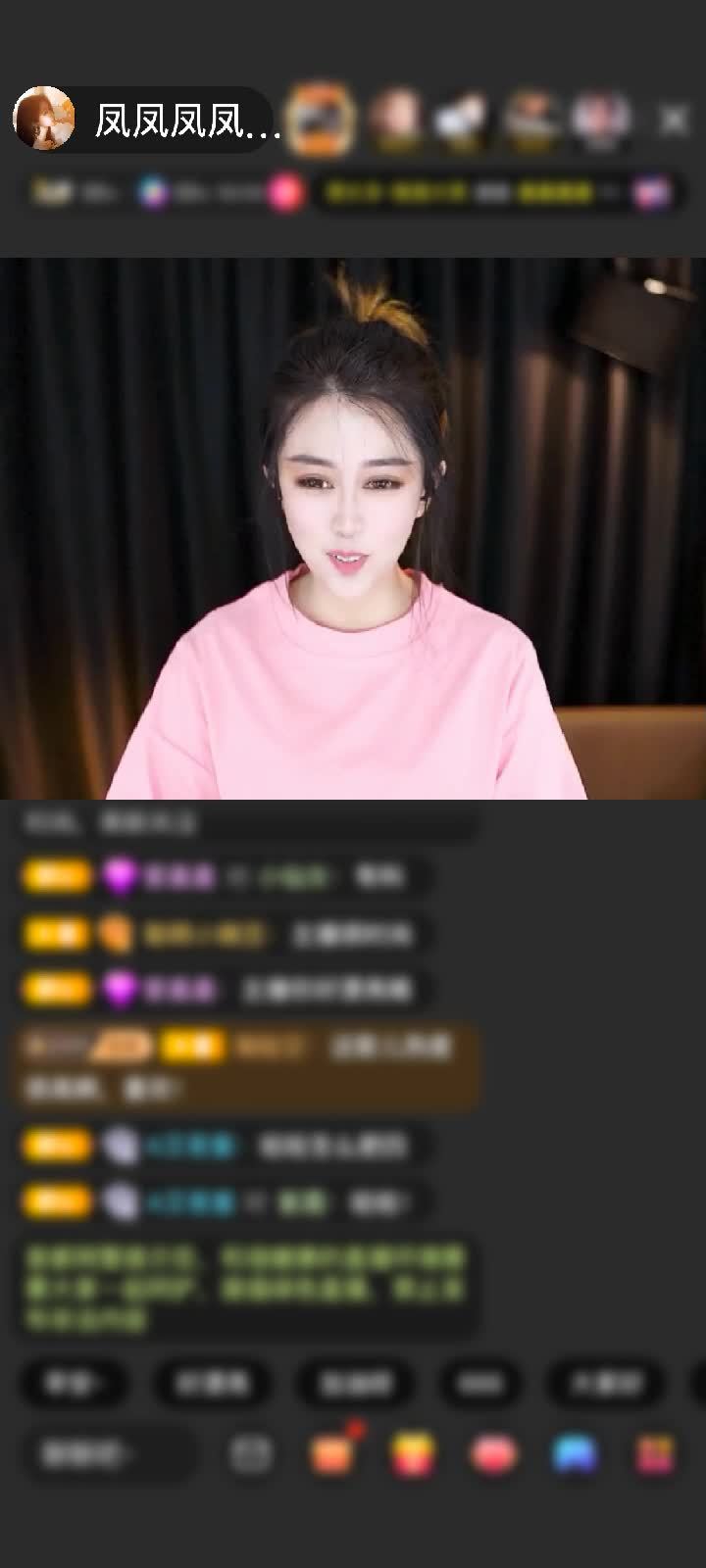
Task: Open the orange-framed top viewer avatar
Action: point(322,119)
